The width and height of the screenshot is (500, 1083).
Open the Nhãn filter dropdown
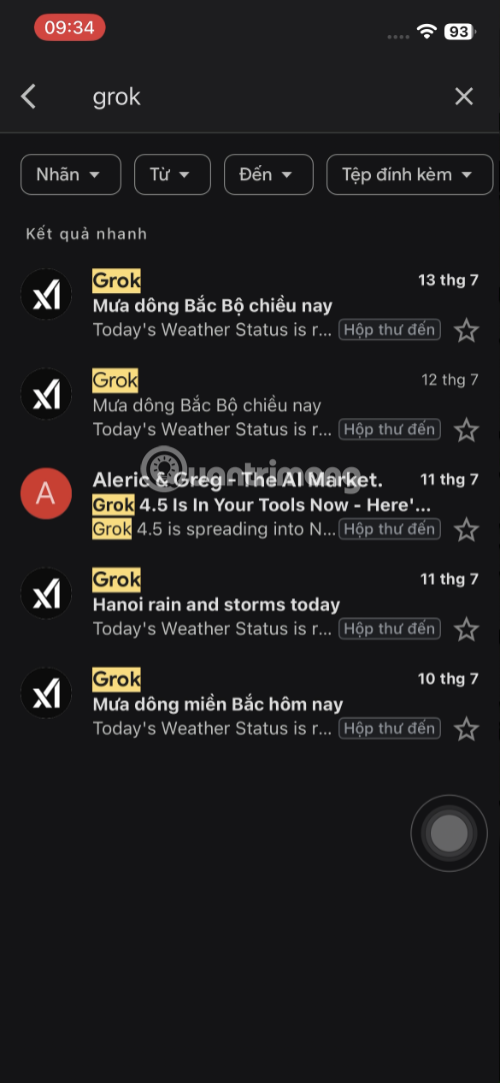click(70, 174)
